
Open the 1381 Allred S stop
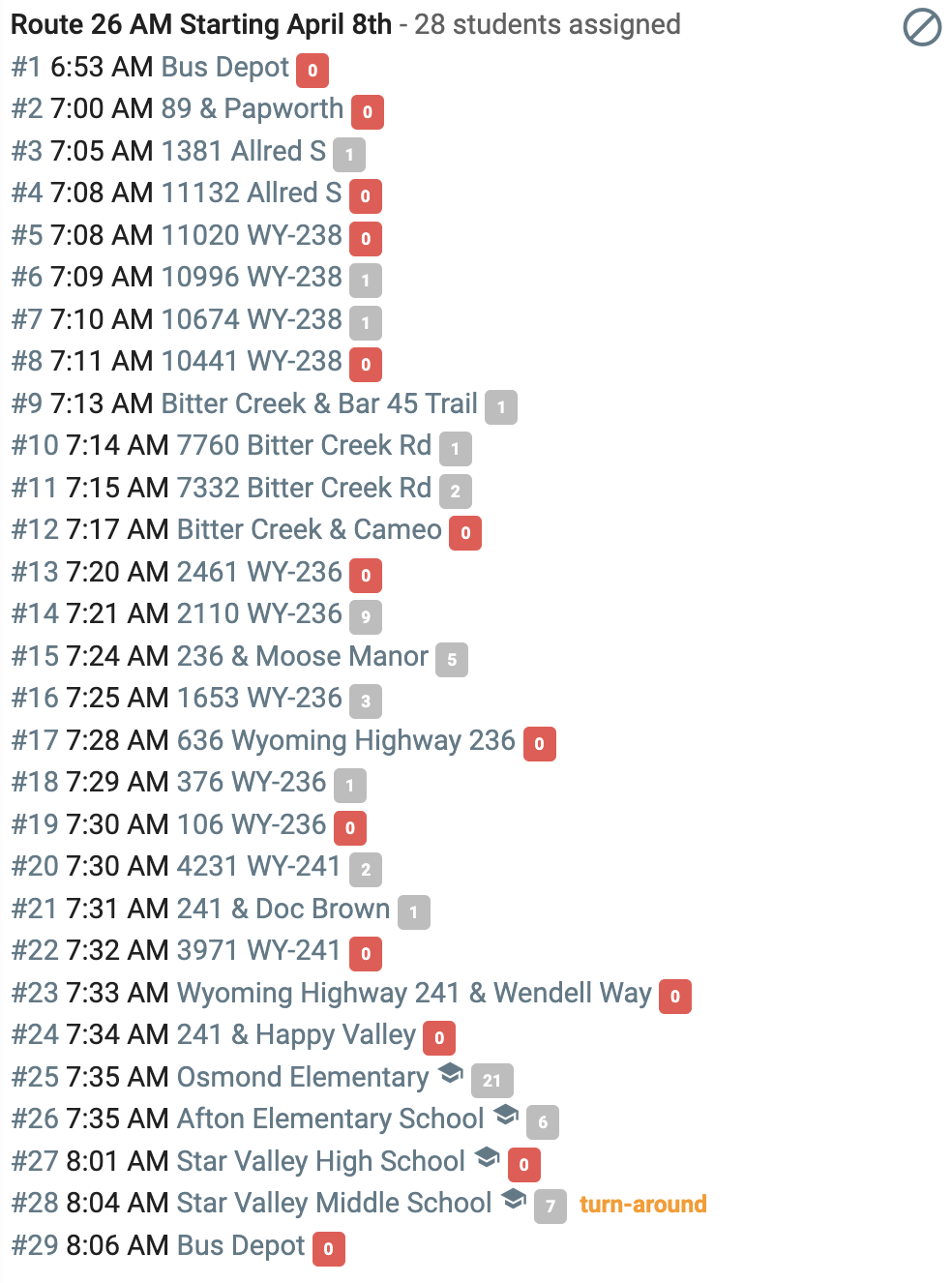point(244,152)
